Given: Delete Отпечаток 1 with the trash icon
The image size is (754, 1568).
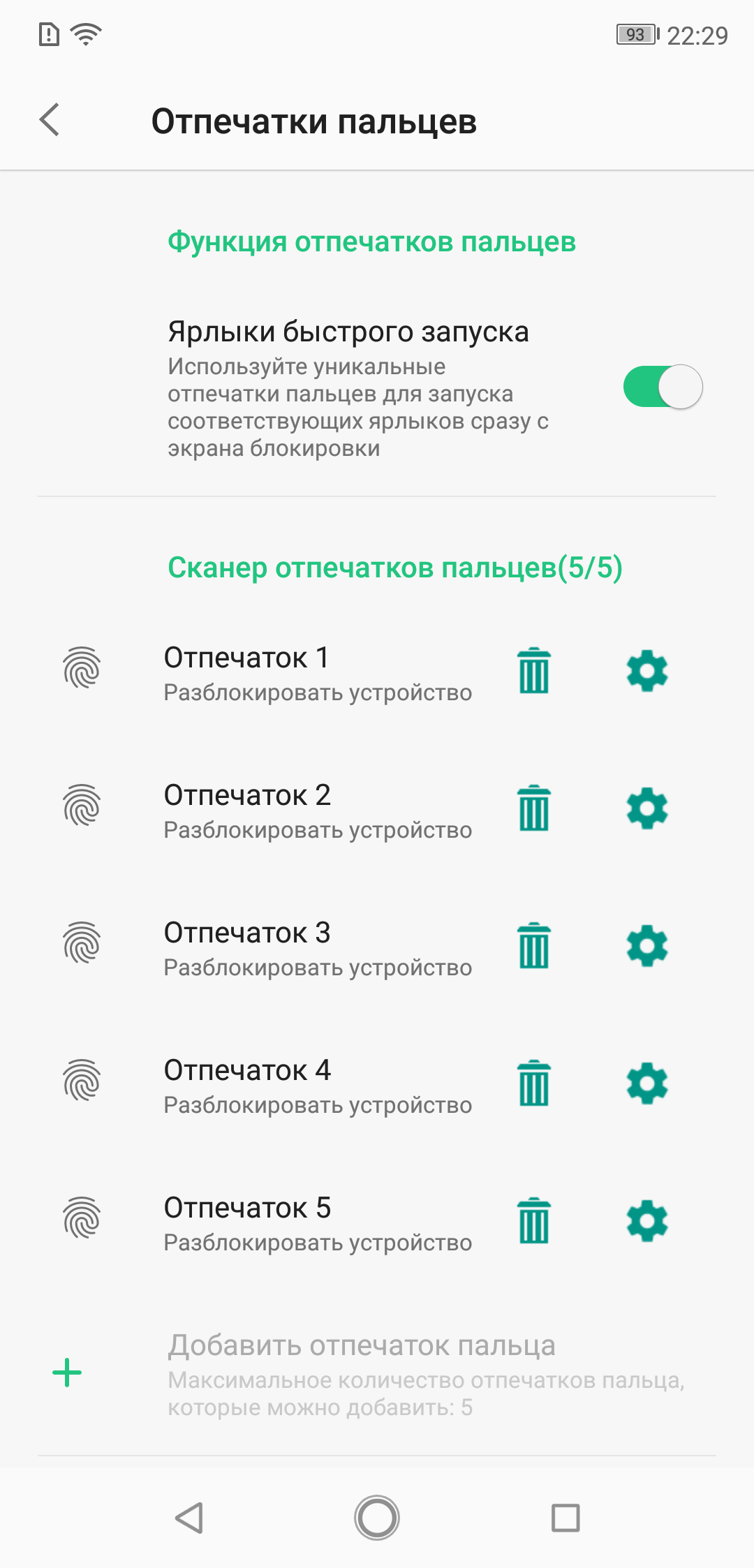Looking at the screenshot, I should point(534,671).
